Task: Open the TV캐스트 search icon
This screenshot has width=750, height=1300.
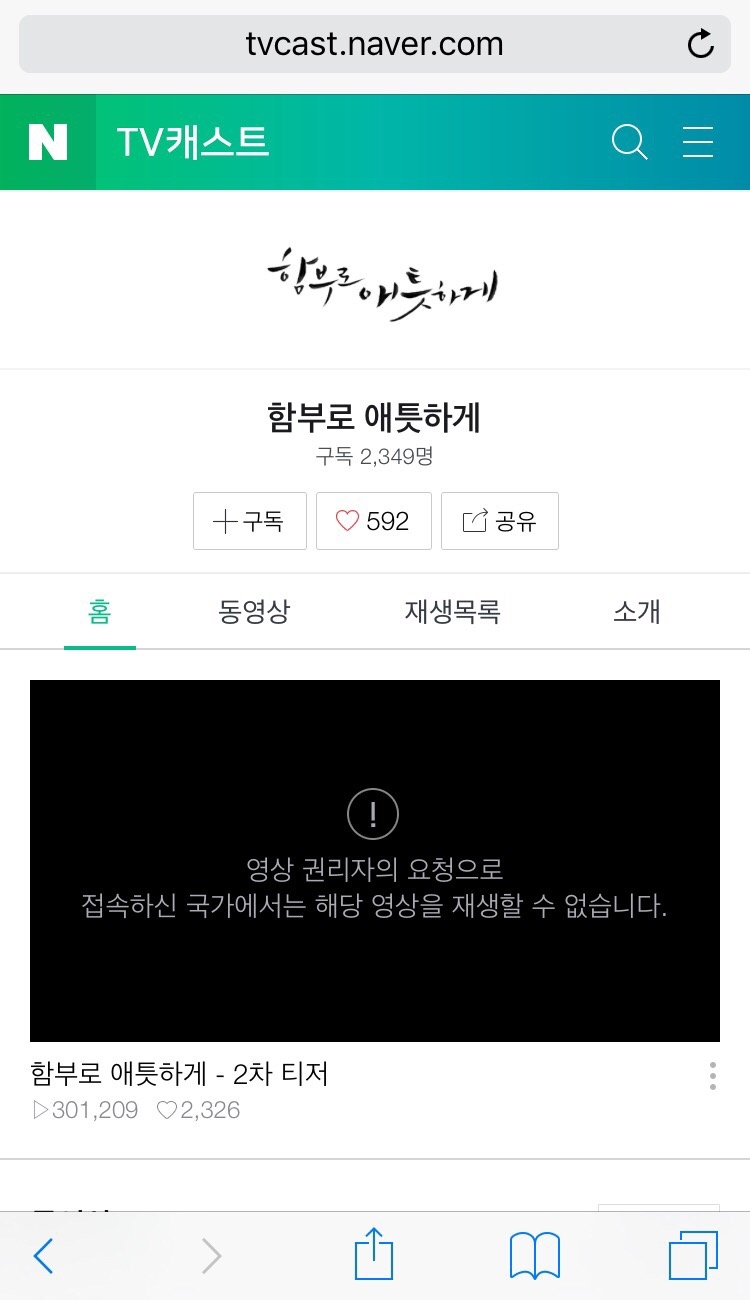Action: coord(629,142)
